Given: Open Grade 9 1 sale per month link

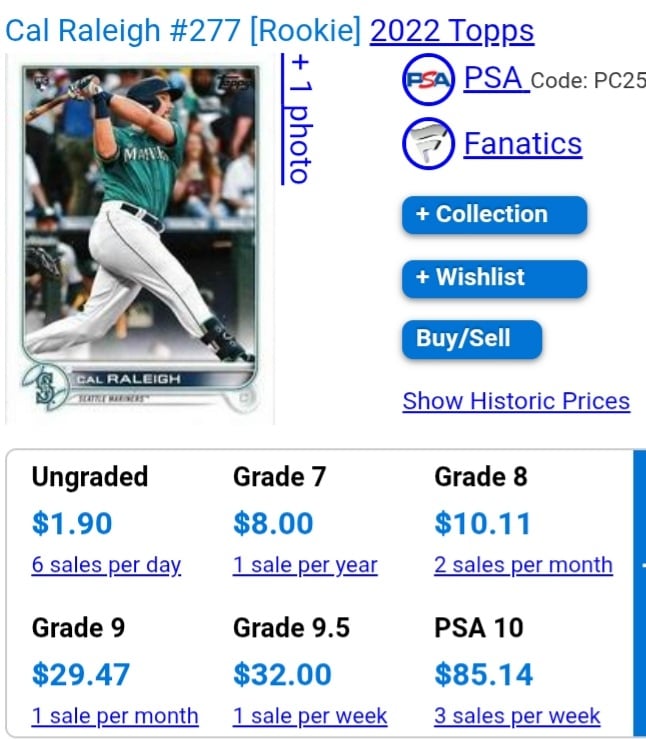Looking at the screenshot, I should pyautogui.click(x=115, y=716).
